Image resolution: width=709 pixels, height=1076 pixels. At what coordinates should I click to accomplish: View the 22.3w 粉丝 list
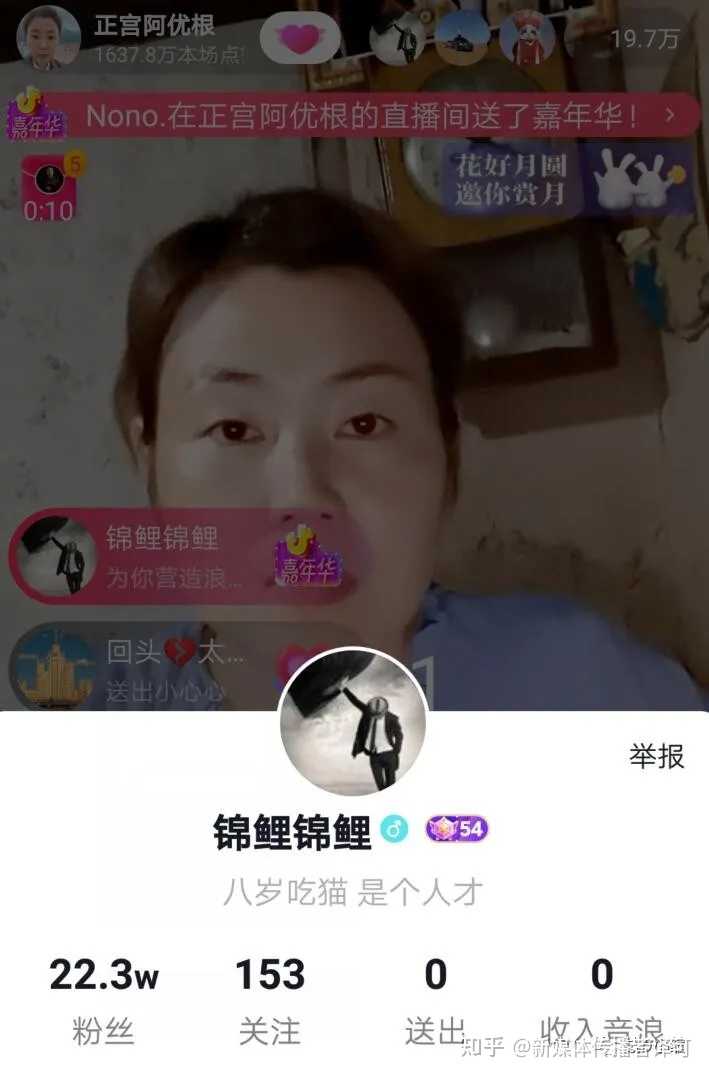click(103, 998)
